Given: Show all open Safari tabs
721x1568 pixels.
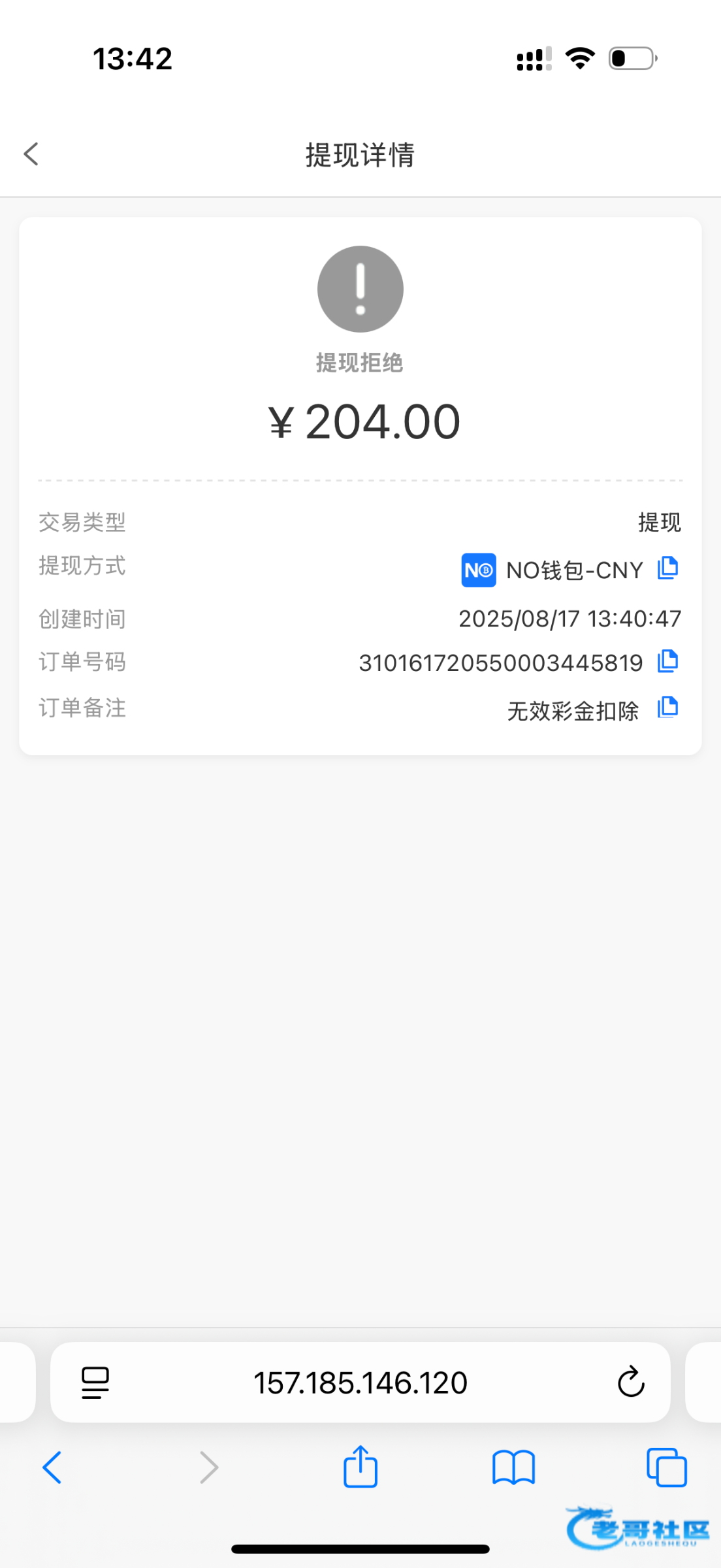Looking at the screenshot, I should point(666,1467).
